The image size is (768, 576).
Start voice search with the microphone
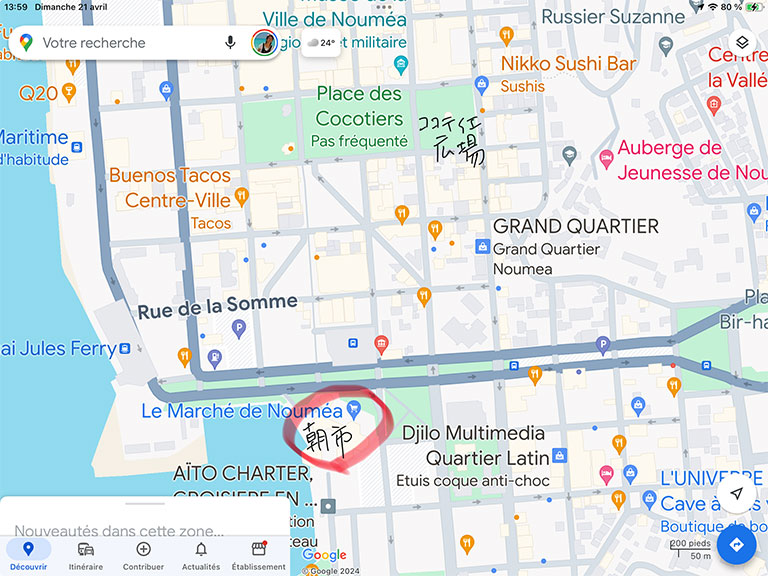(x=230, y=43)
